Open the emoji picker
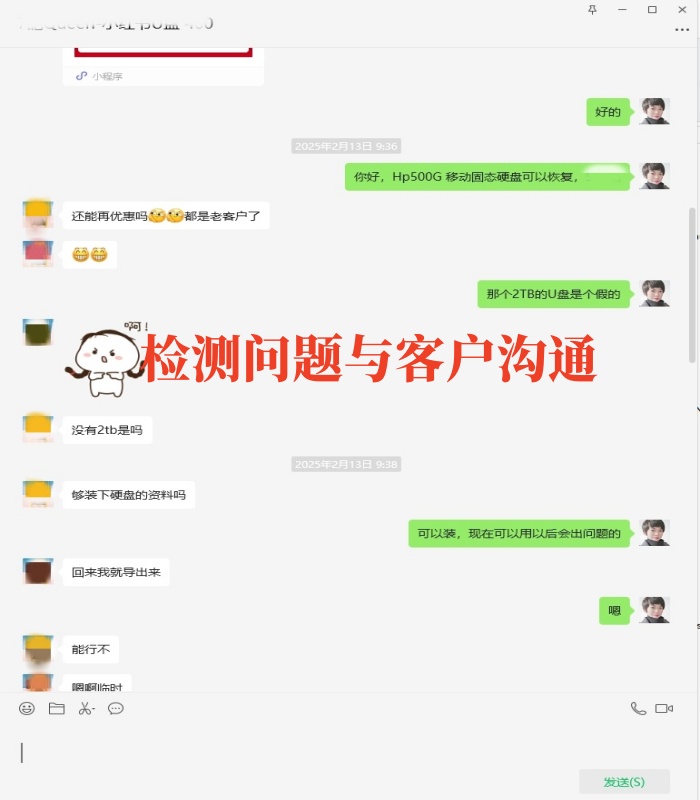Viewport: 700px width, 800px height. click(27, 708)
